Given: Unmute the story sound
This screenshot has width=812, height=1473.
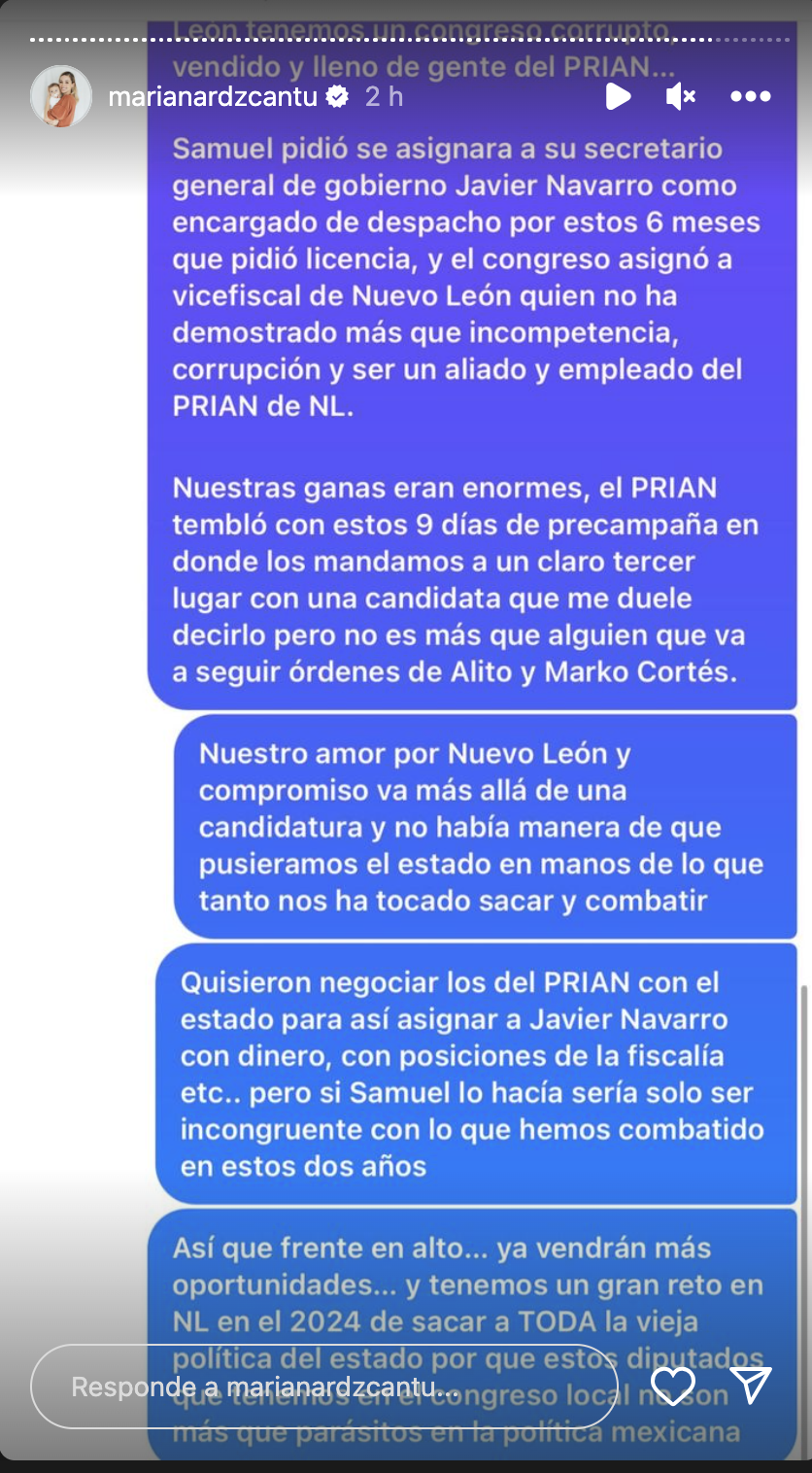Looking at the screenshot, I should coord(681,96).
